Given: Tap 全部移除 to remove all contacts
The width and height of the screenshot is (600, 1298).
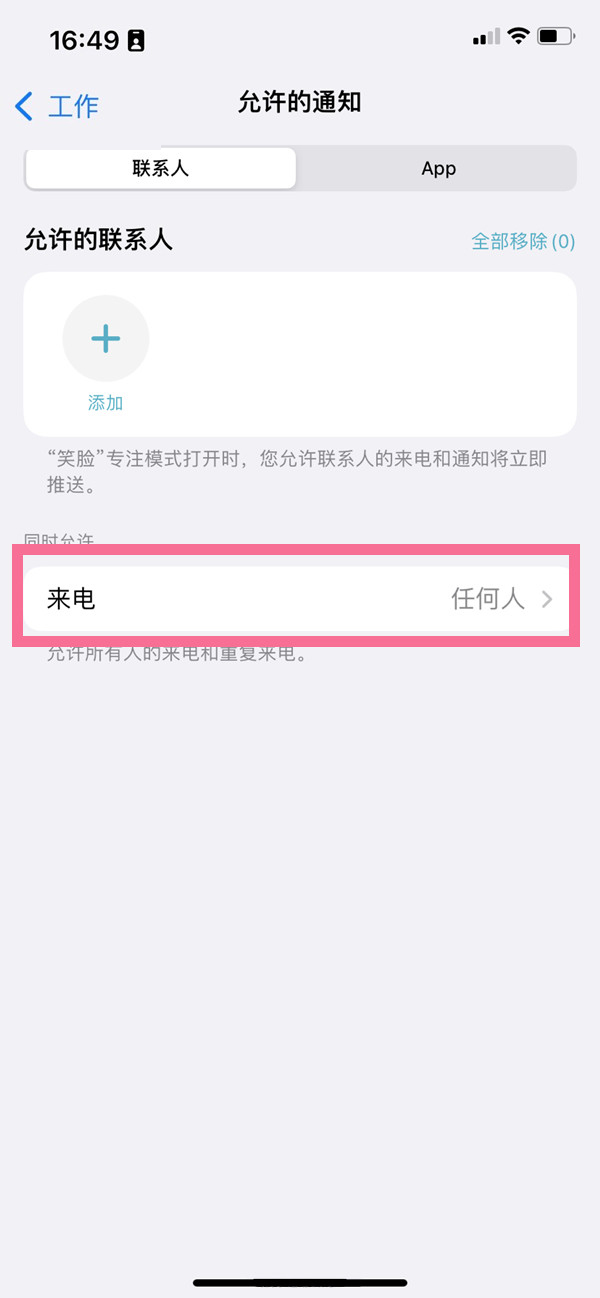Looking at the screenshot, I should 522,241.
